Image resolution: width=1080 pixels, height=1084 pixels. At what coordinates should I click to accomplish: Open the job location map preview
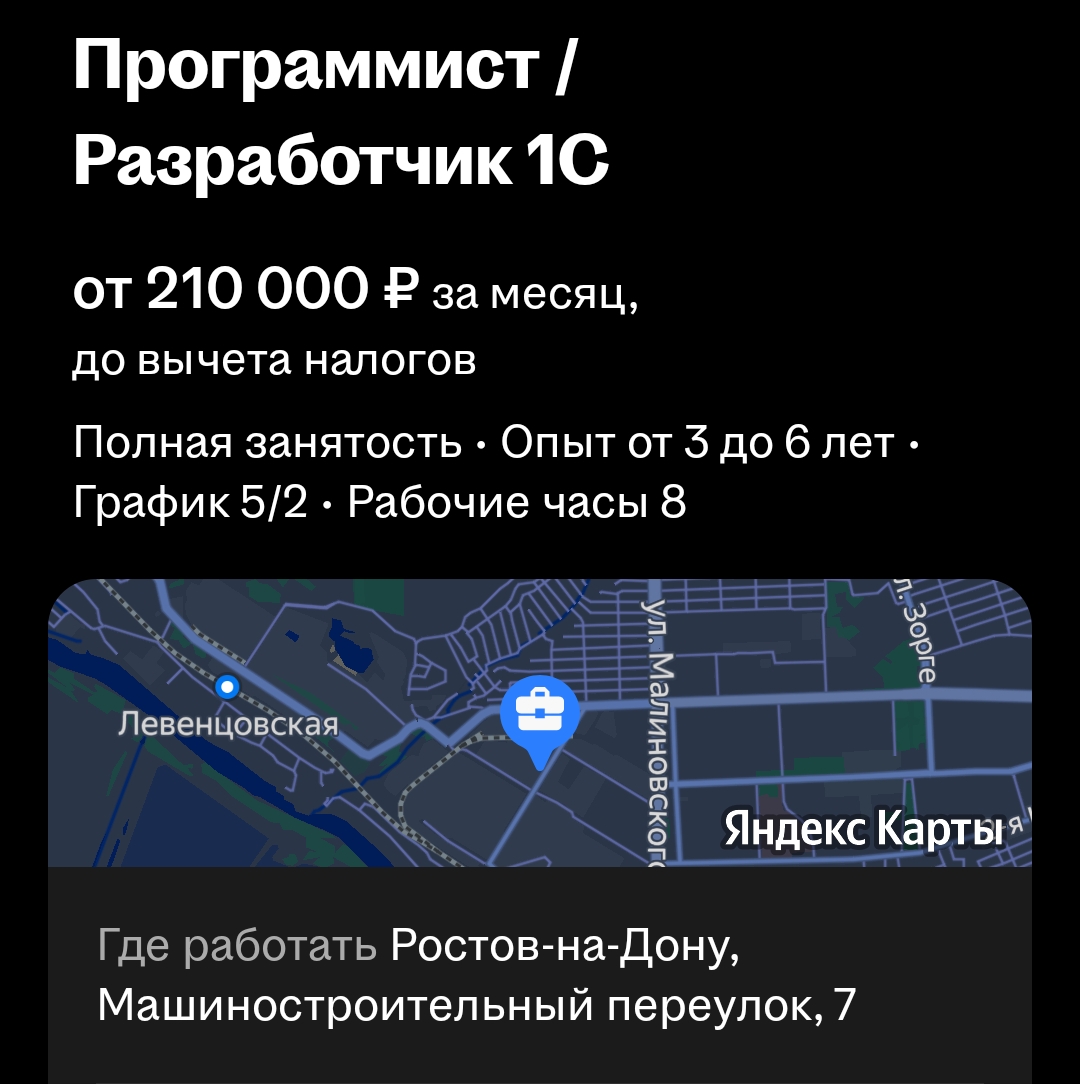click(x=540, y=722)
